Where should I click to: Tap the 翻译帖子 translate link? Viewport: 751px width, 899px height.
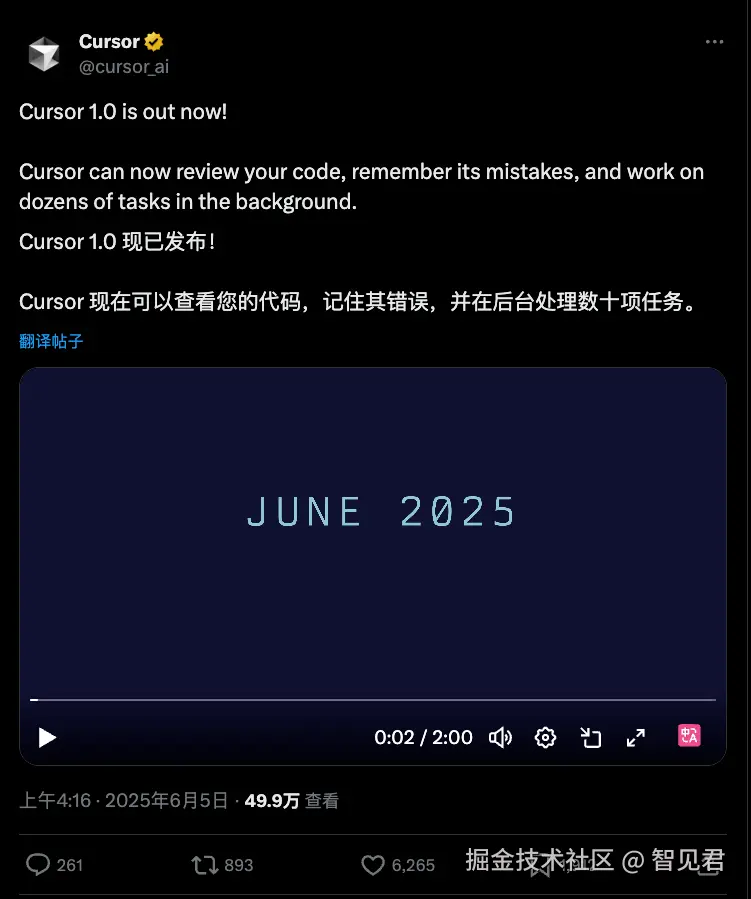[x=51, y=340]
